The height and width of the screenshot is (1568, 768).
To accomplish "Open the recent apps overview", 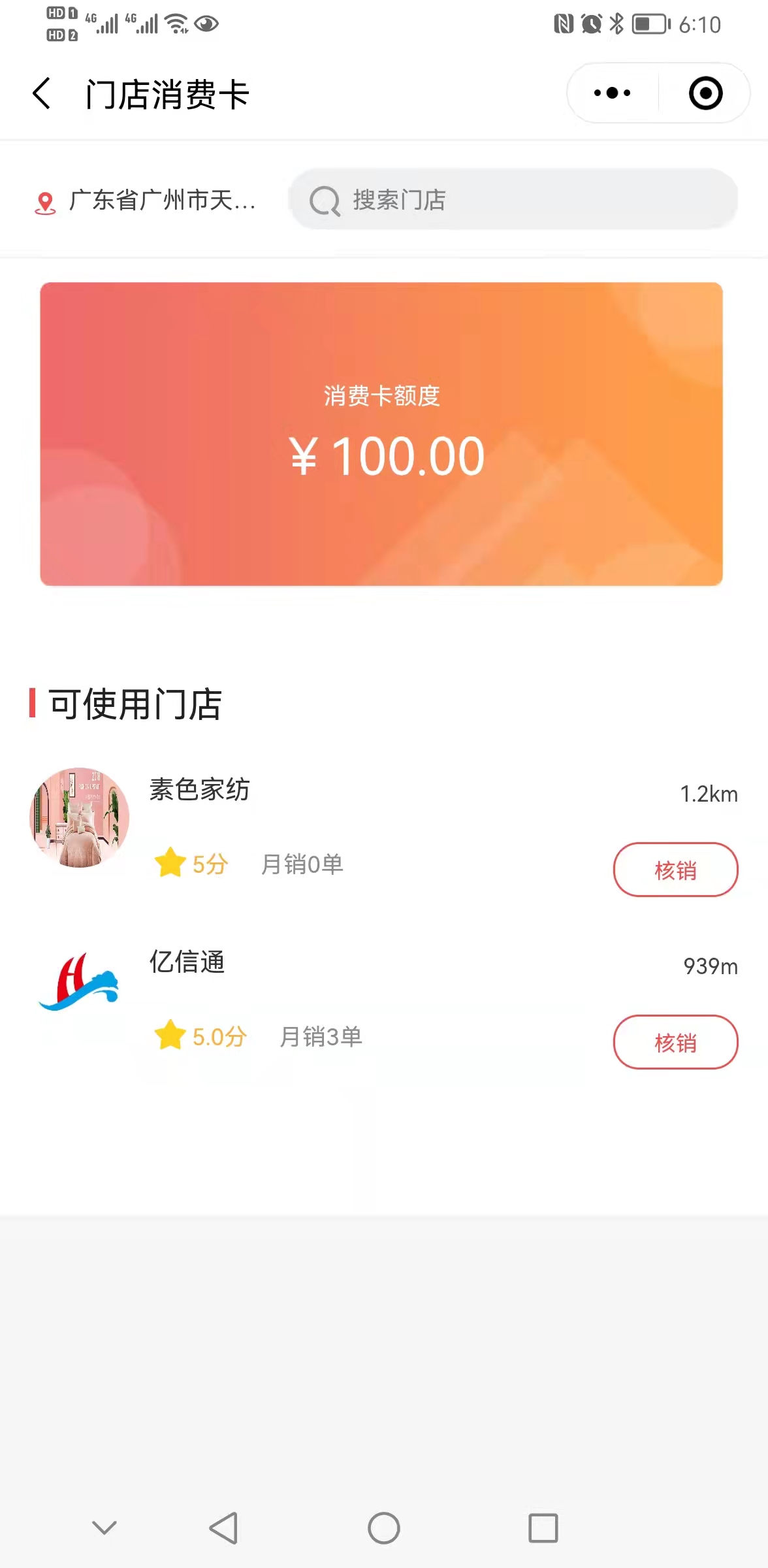I will click(543, 1528).
